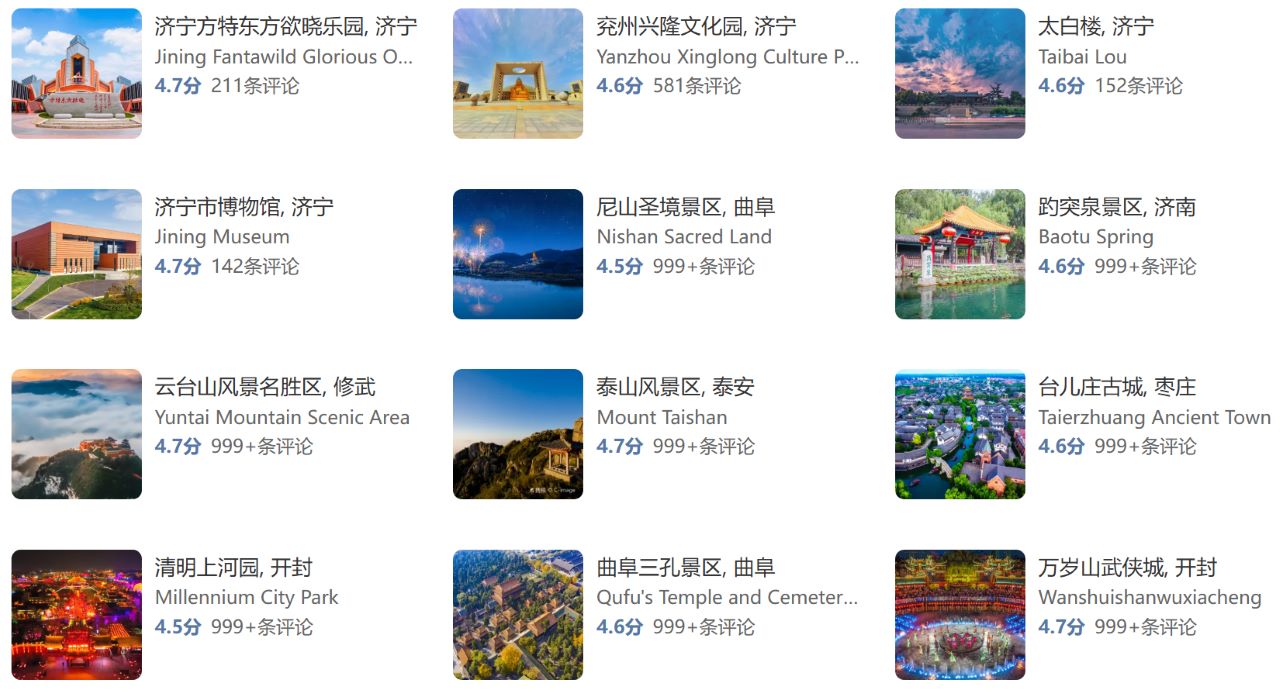
Task: Open Yanzhou Xinglong Culture Park card
Action: pos(696,28)
